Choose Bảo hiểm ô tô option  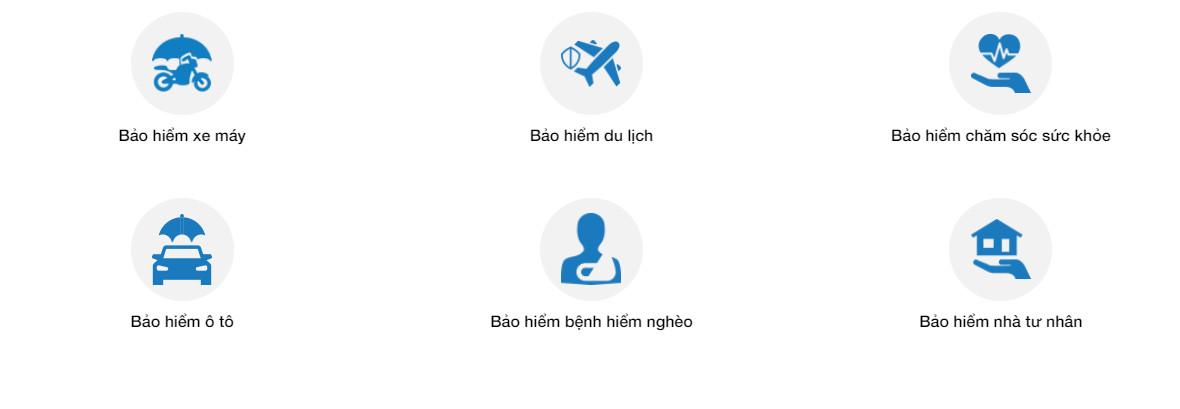pos(182,250)
